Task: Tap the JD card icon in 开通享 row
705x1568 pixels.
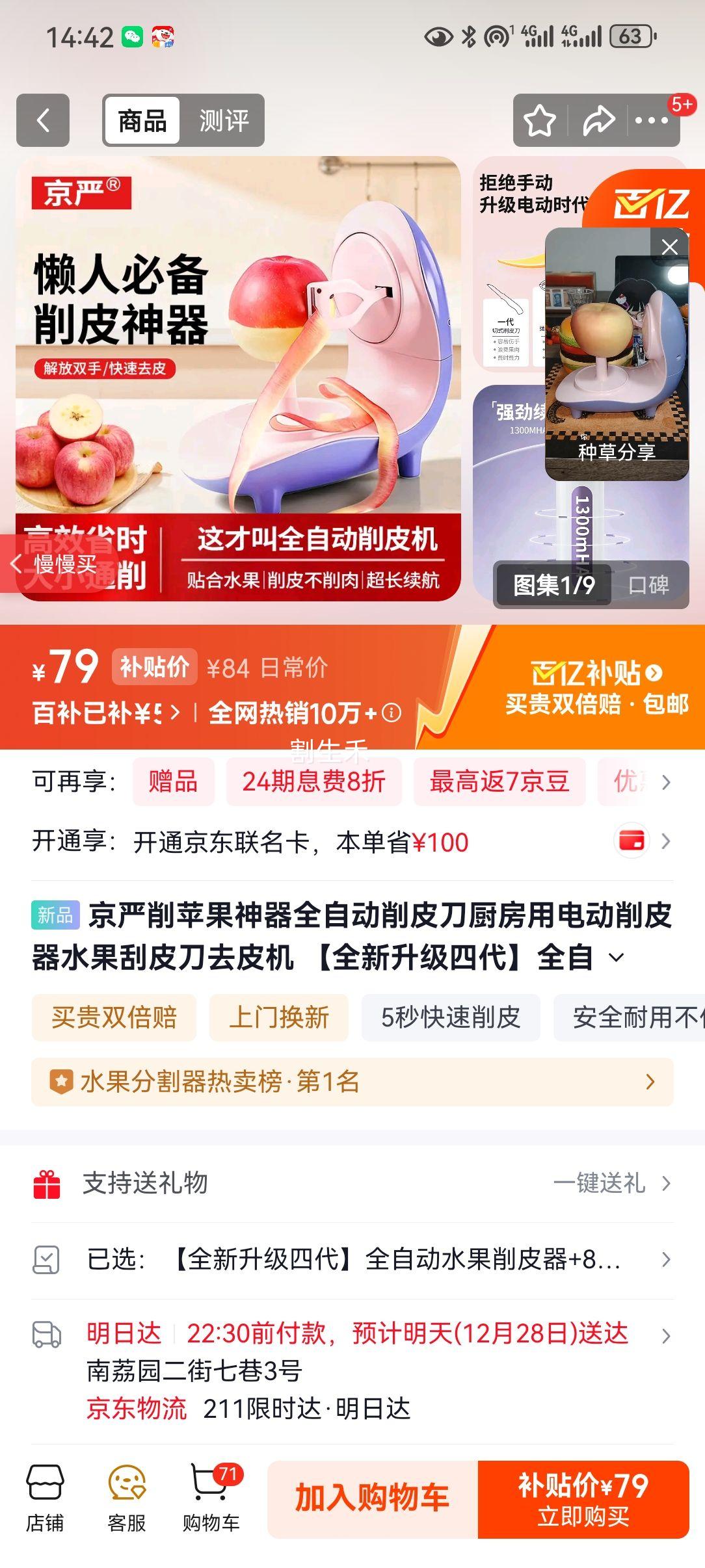Action: click(630, 840)
